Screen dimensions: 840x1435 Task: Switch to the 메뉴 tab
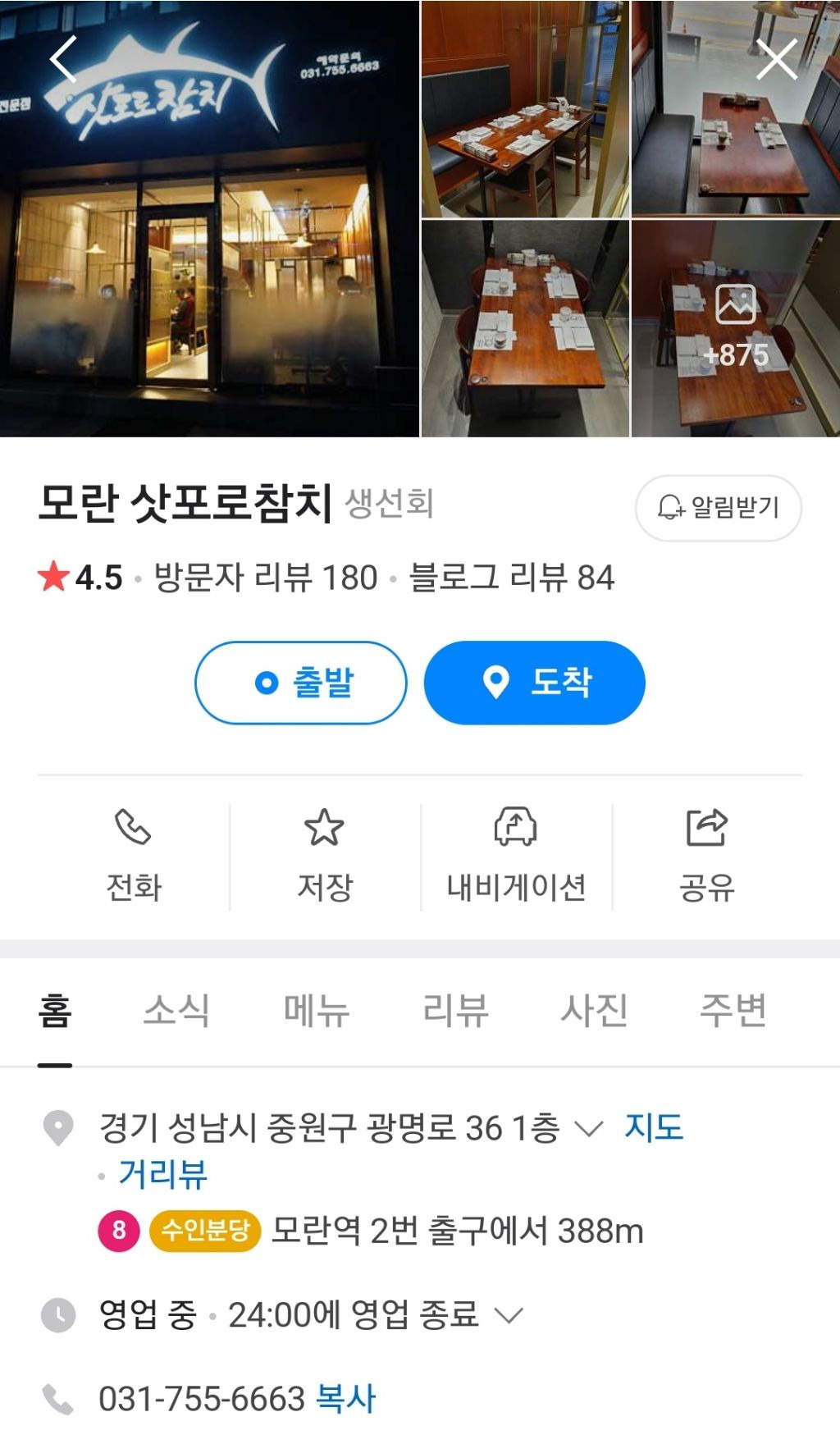317,1009
